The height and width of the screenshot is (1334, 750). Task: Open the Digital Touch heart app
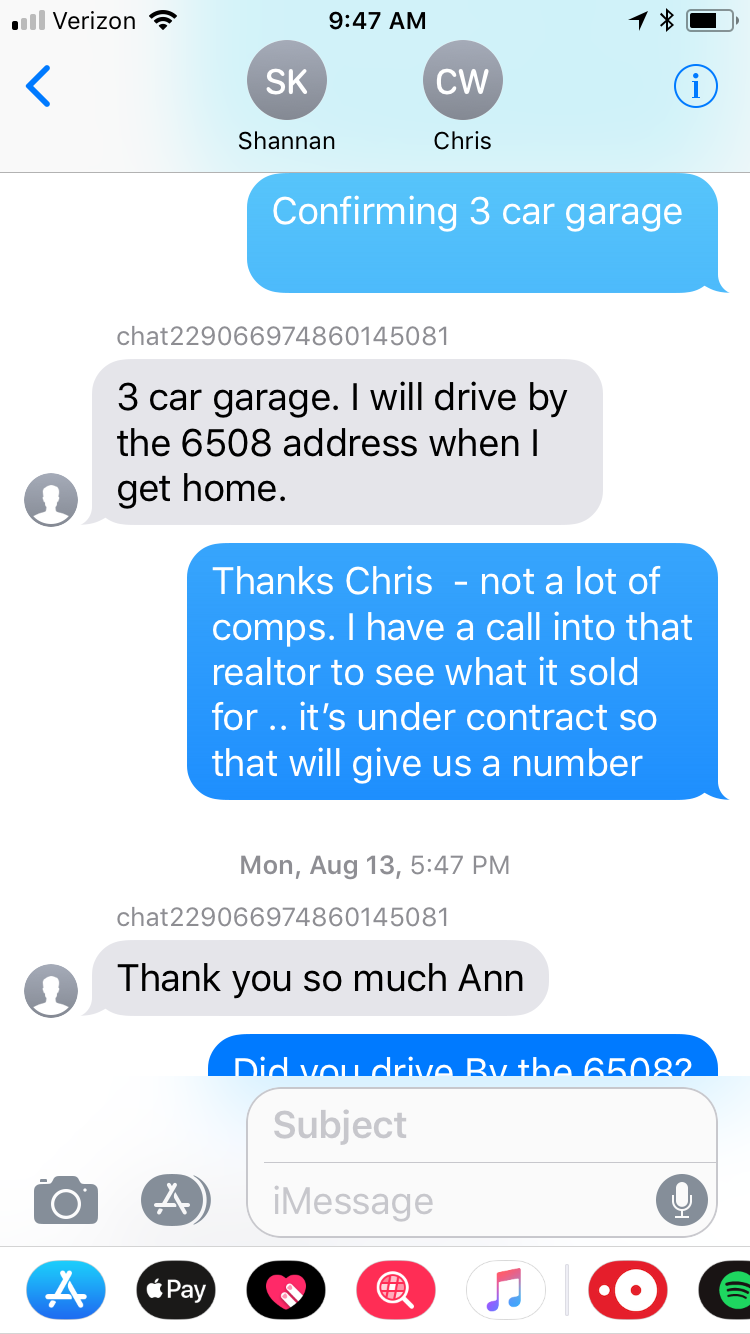286,1290
